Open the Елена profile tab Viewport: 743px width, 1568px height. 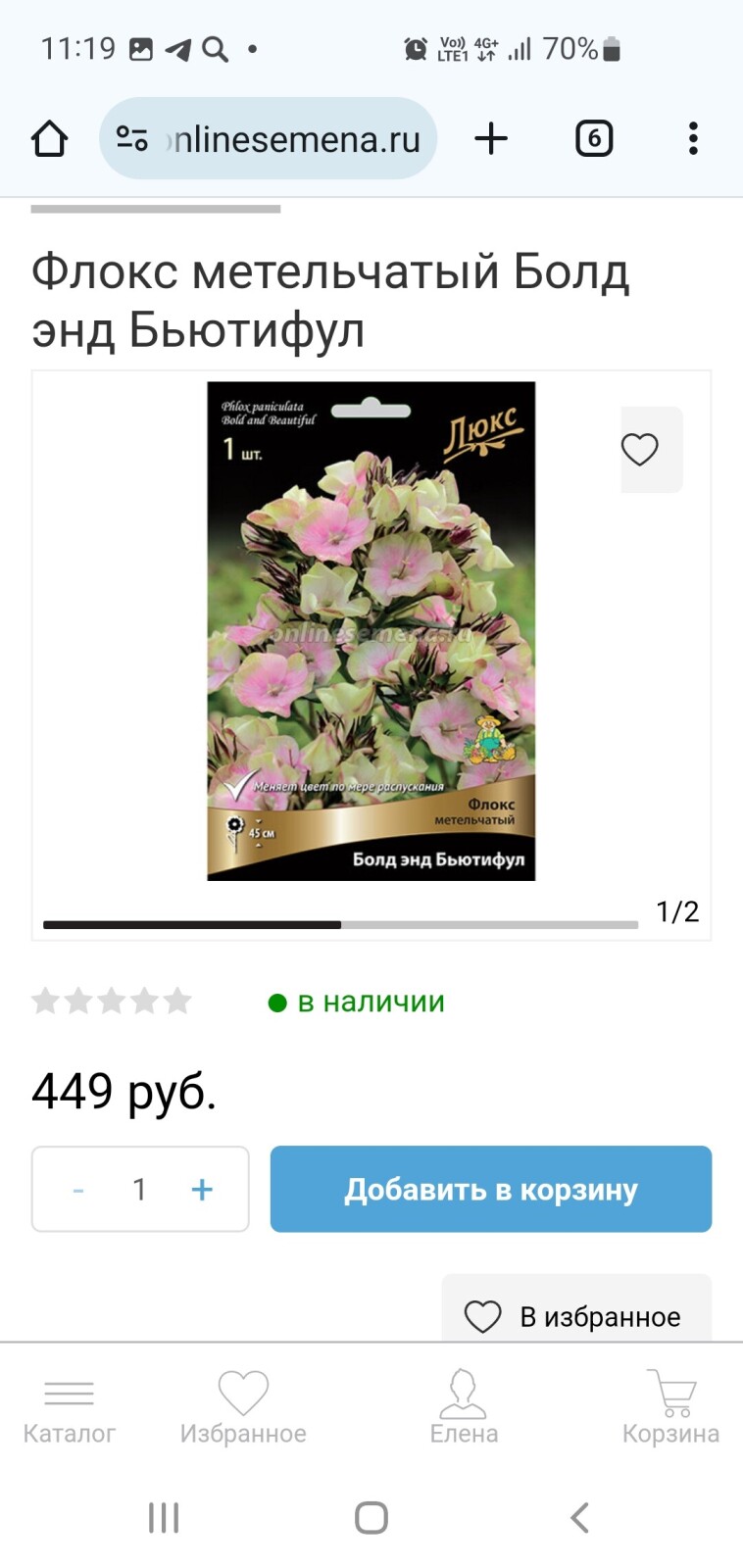pos(464,1409)
